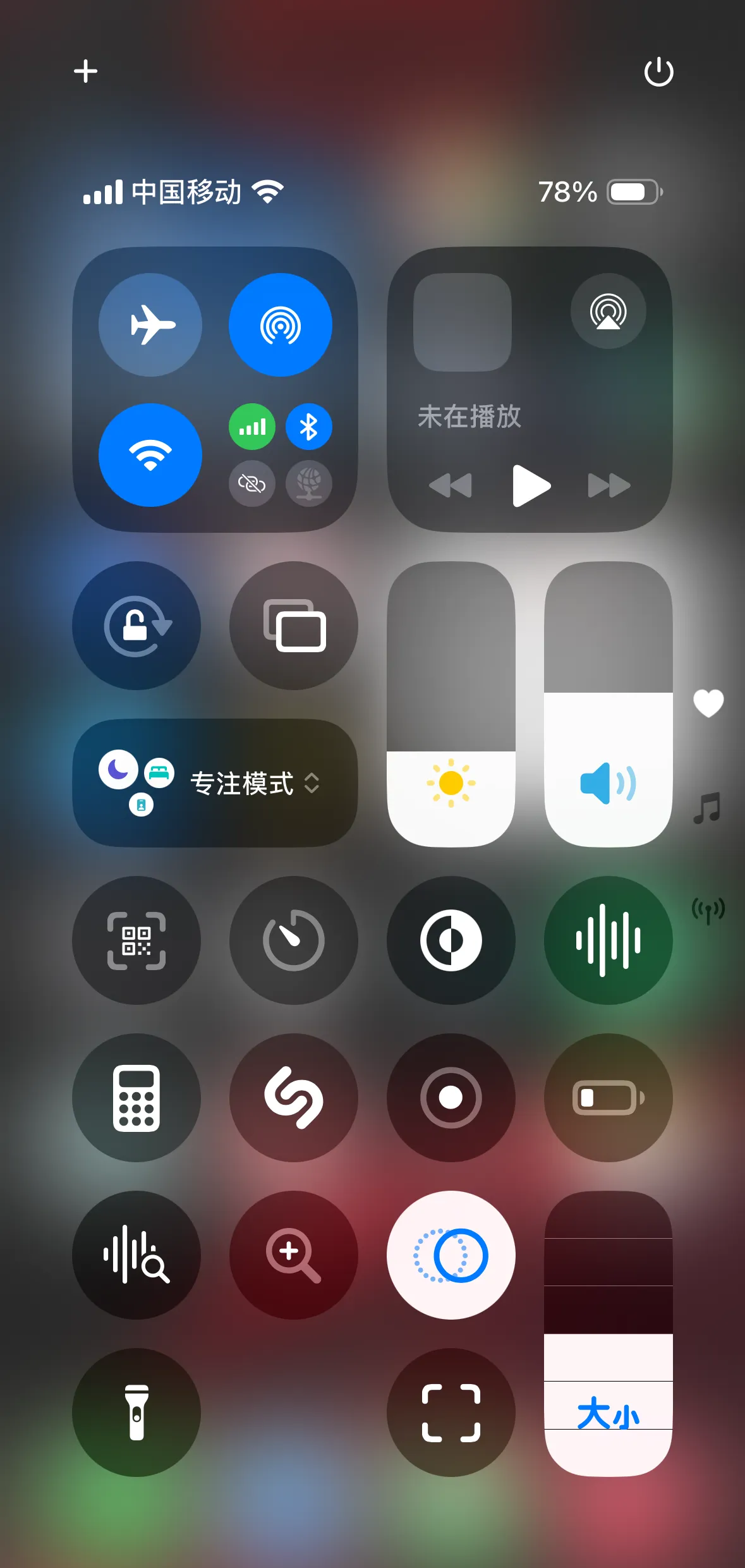Screen dimensions: 745x1568
Task: Open the Calculator
Action: click(136, 1098)
